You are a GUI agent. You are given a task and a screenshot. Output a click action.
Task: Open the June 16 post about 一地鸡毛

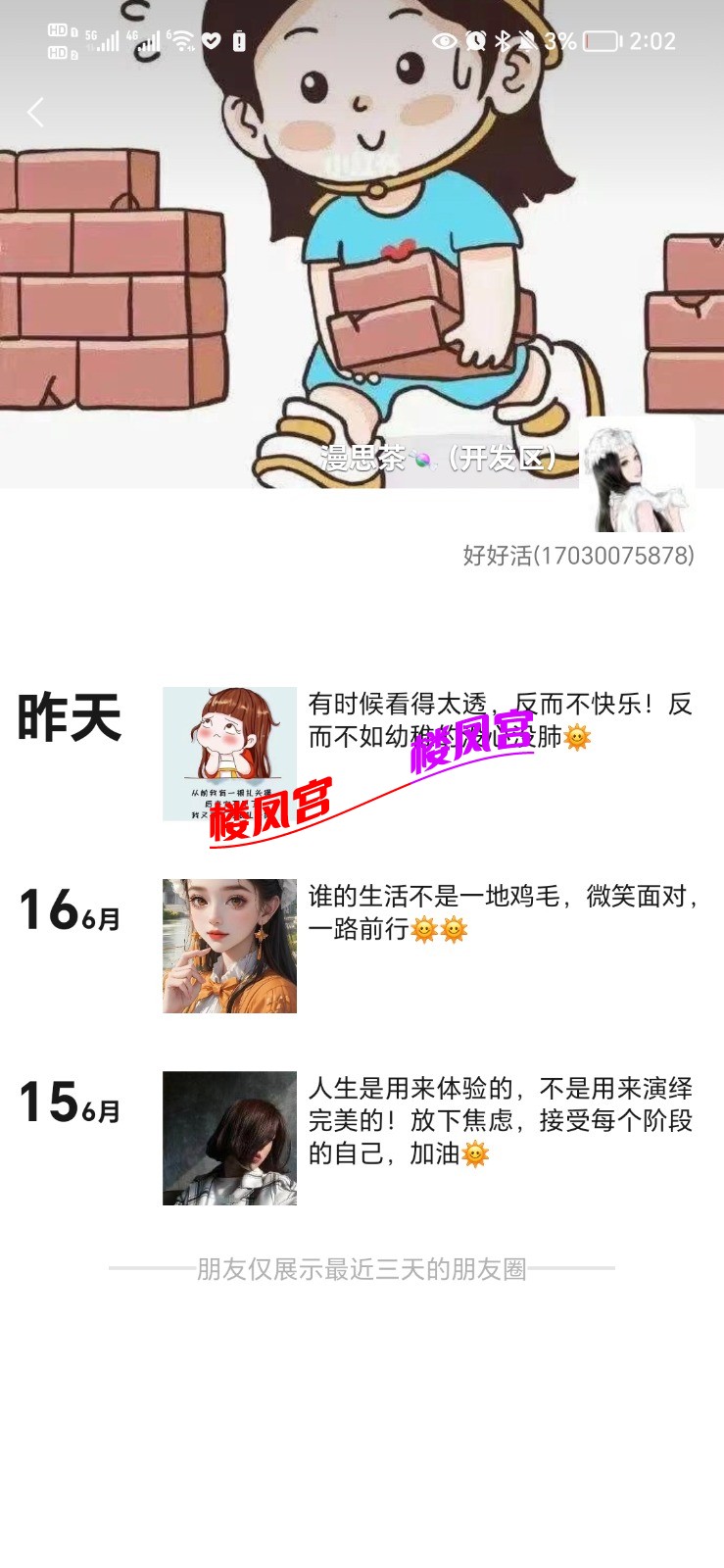tap(500, 912)
